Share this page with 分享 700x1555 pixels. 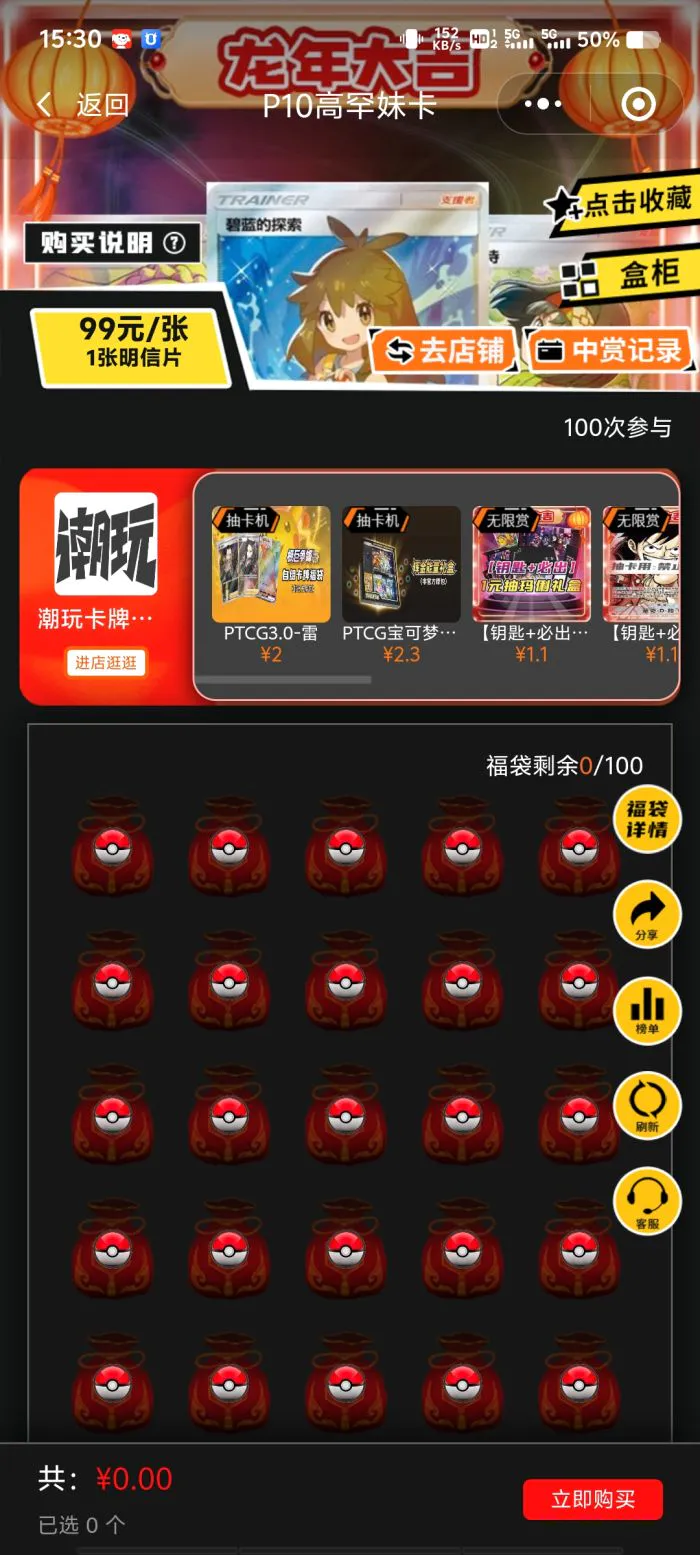coord(646,914)
